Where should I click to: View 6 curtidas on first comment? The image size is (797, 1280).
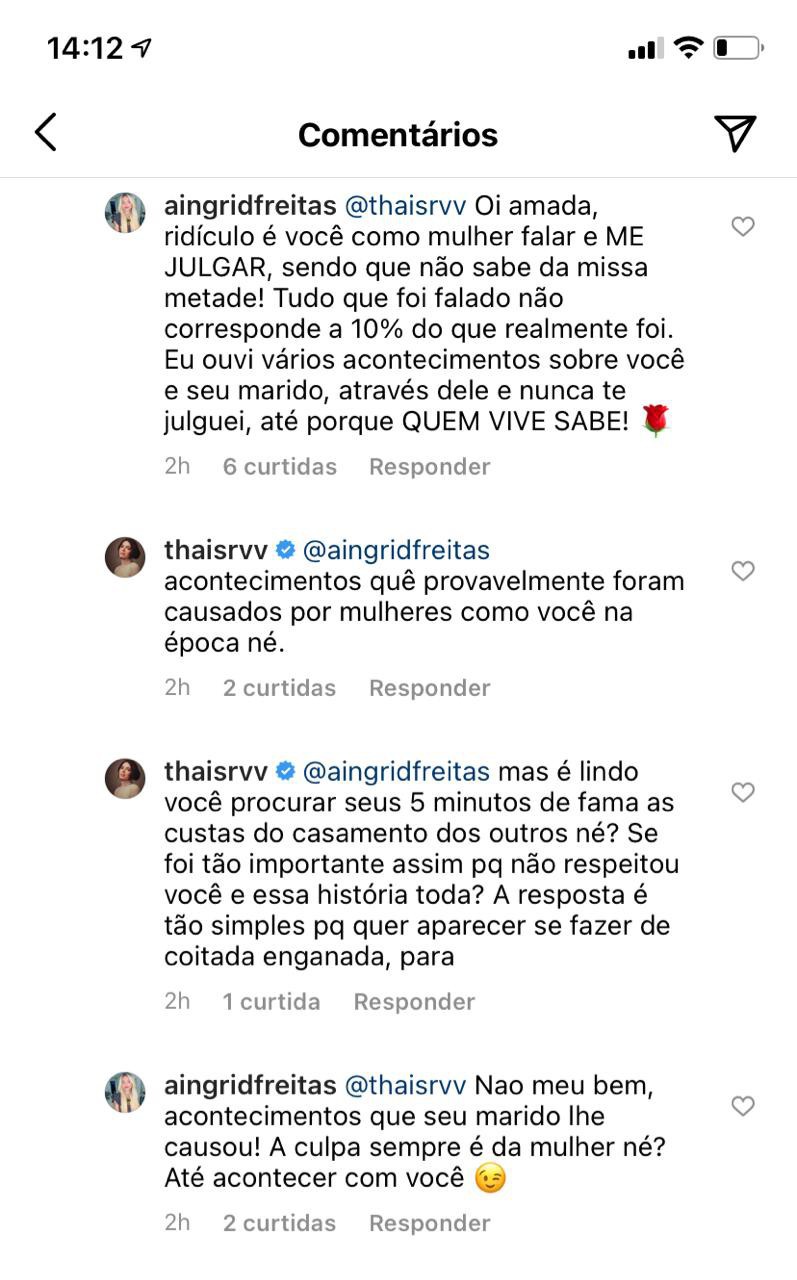tap(280, 466)
